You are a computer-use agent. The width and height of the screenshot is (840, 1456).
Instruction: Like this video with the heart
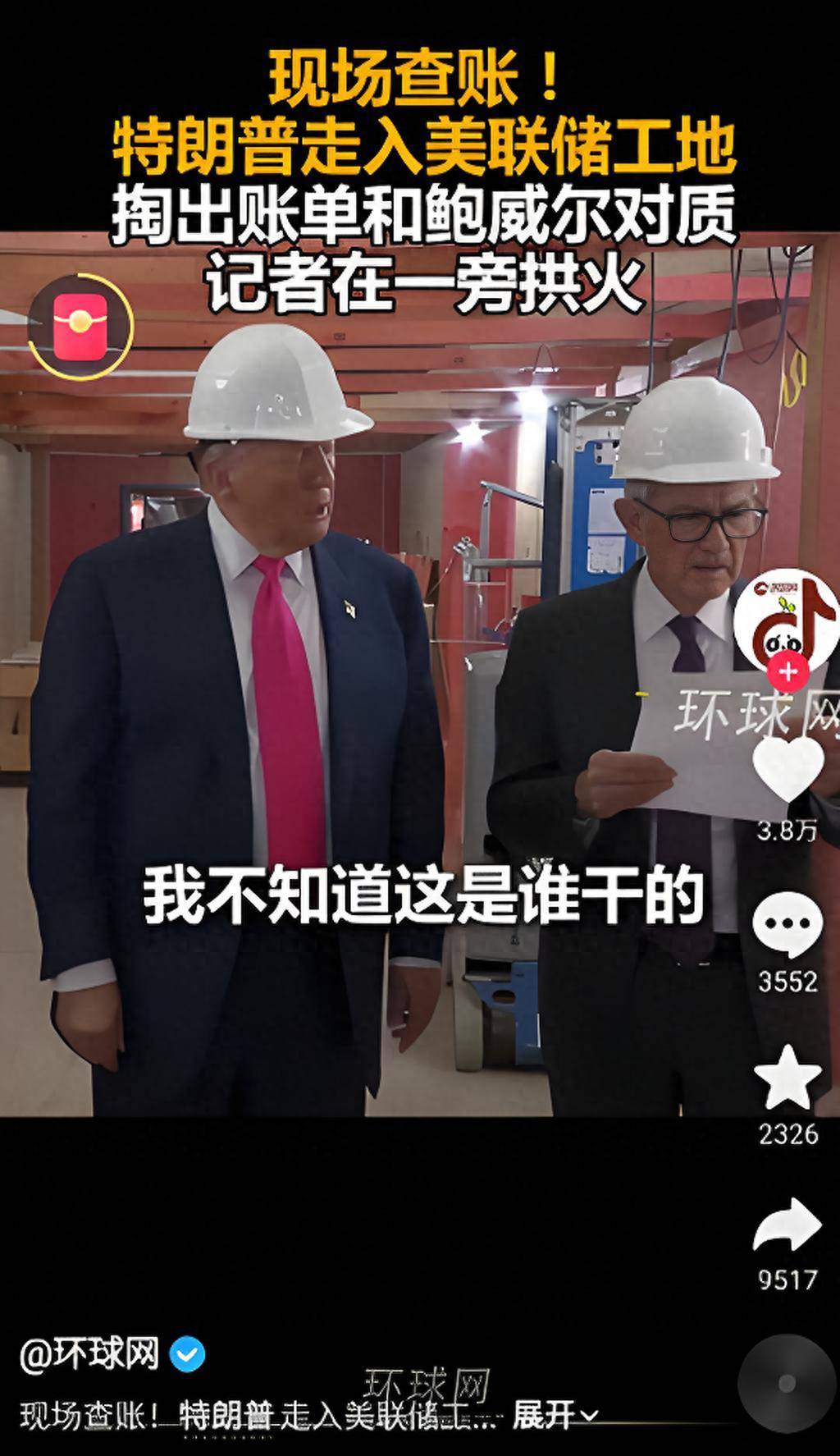[x=787, y=769]
